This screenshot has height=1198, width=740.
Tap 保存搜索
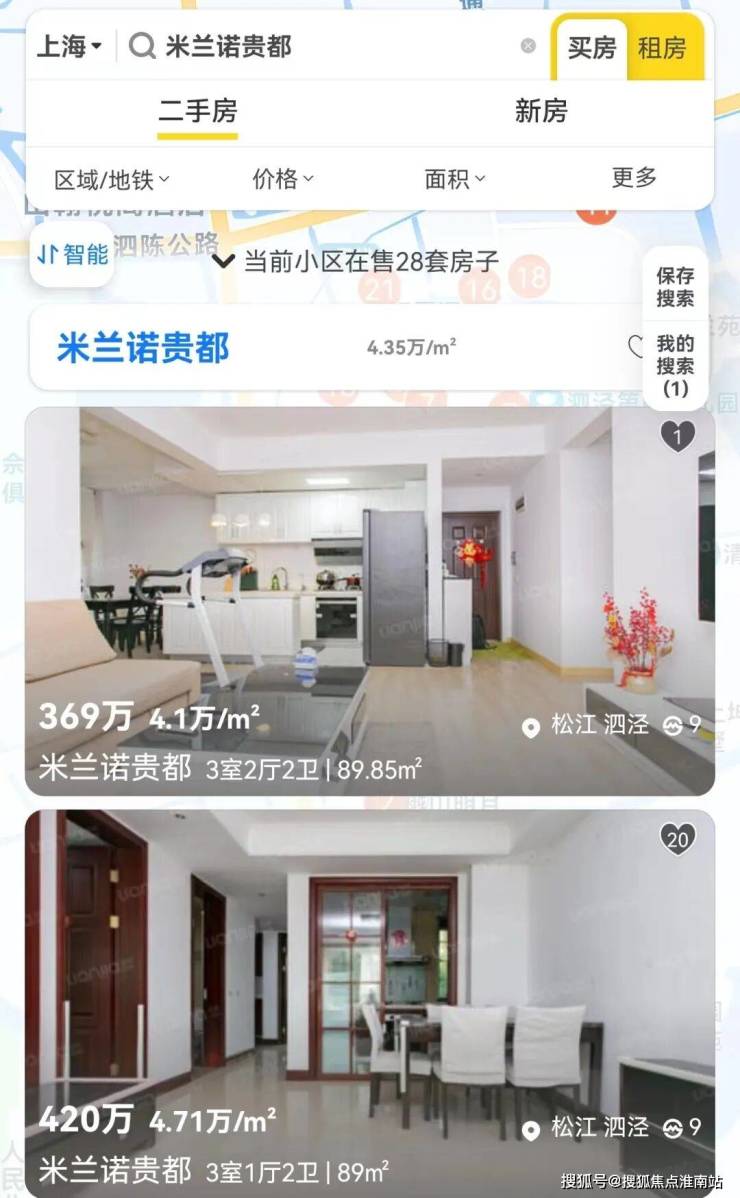click(675, 287)
